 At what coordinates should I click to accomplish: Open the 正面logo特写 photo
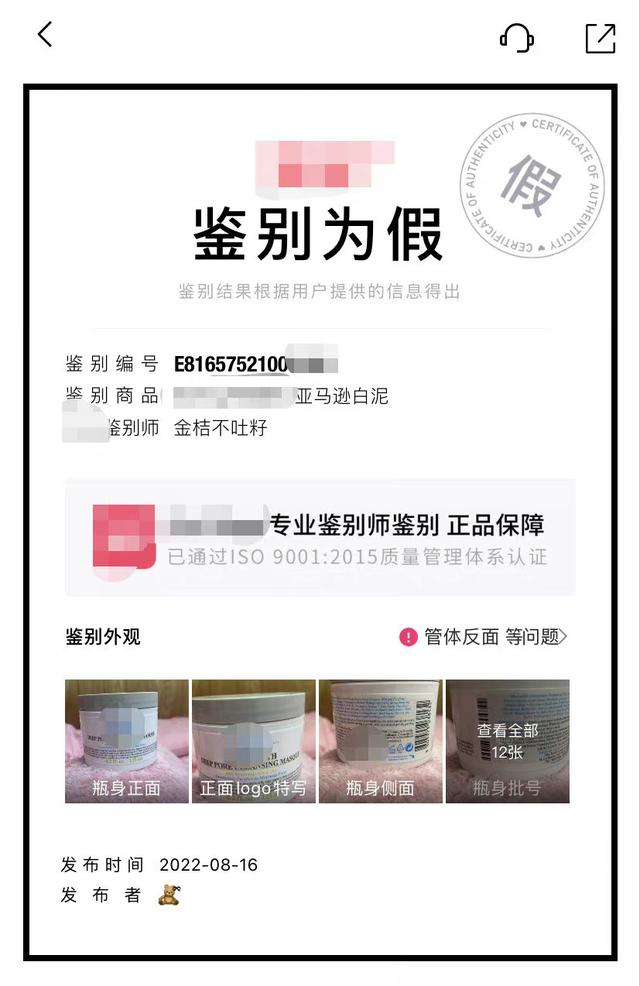(253, 741)
